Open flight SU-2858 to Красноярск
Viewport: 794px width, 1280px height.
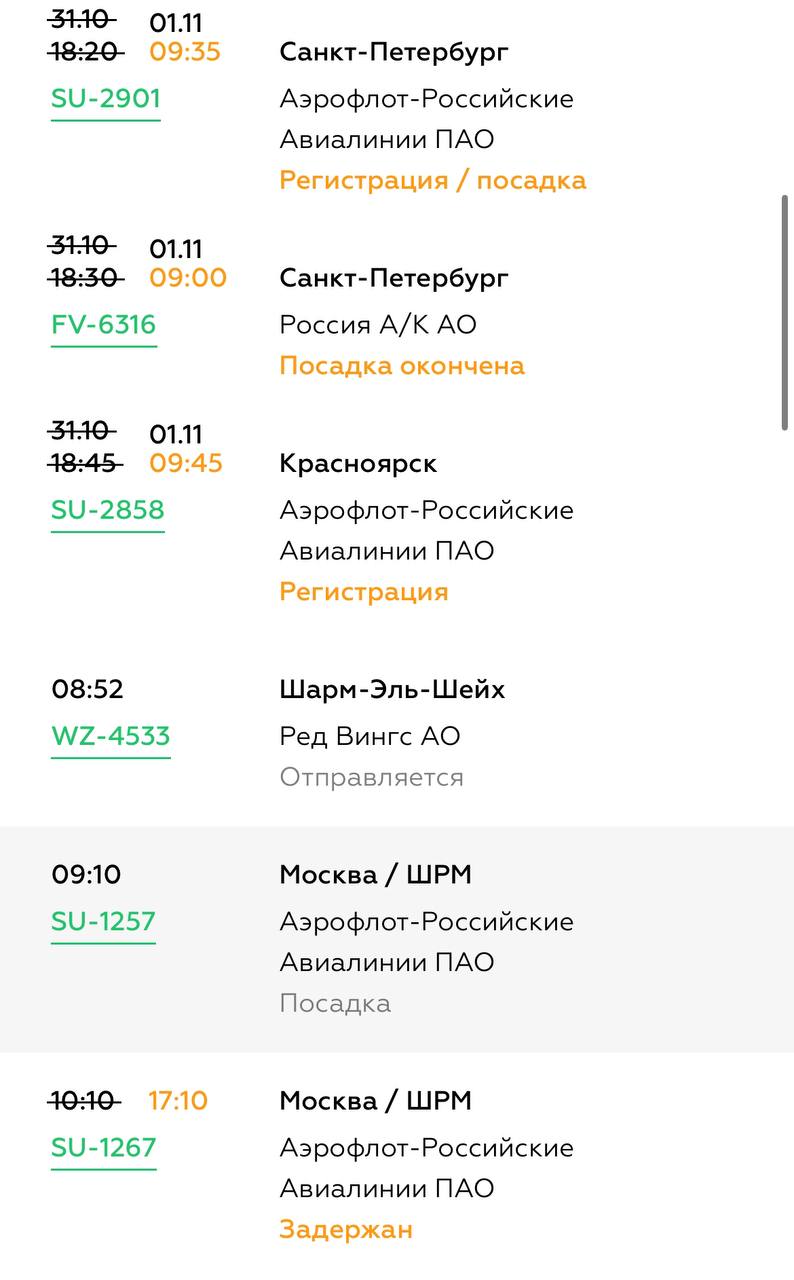pyautogui.click(x=107, y=510)
